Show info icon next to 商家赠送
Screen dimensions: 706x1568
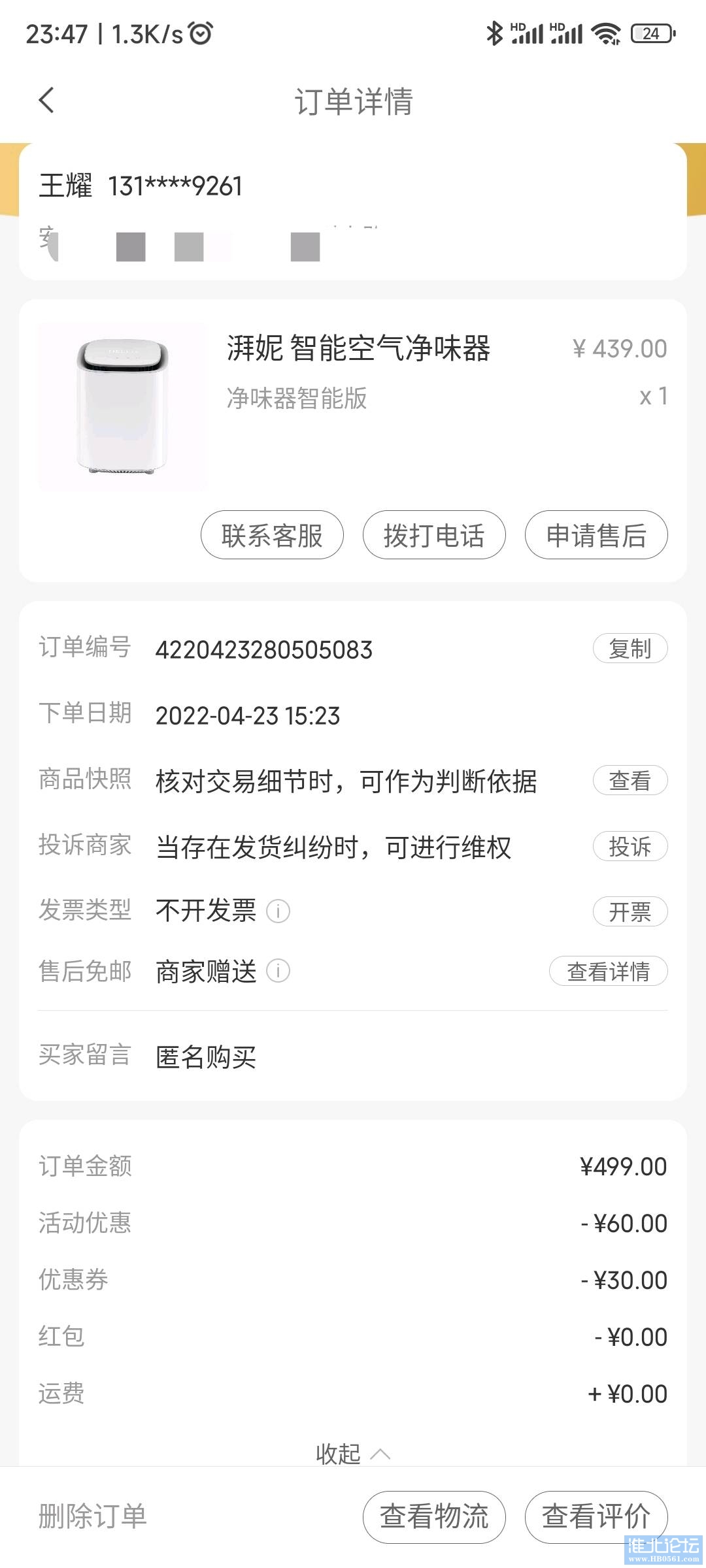coord(278,971)
